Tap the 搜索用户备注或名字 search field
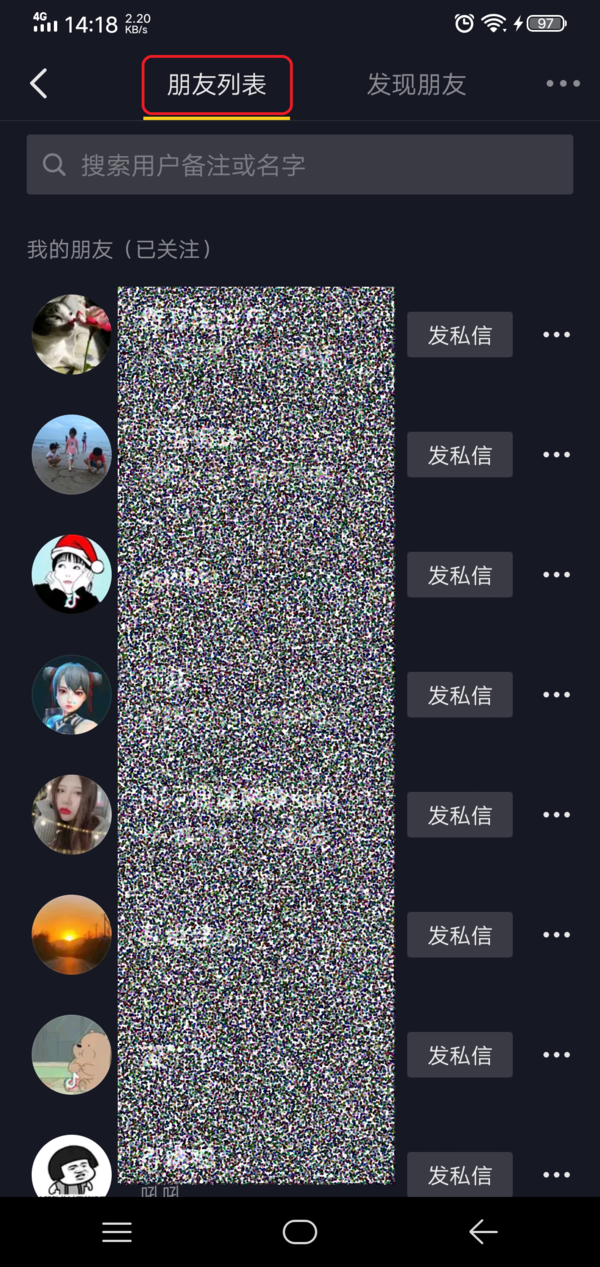Image resolution: width=600 pixels, height=1267 pixels. (x=300, y=165)
